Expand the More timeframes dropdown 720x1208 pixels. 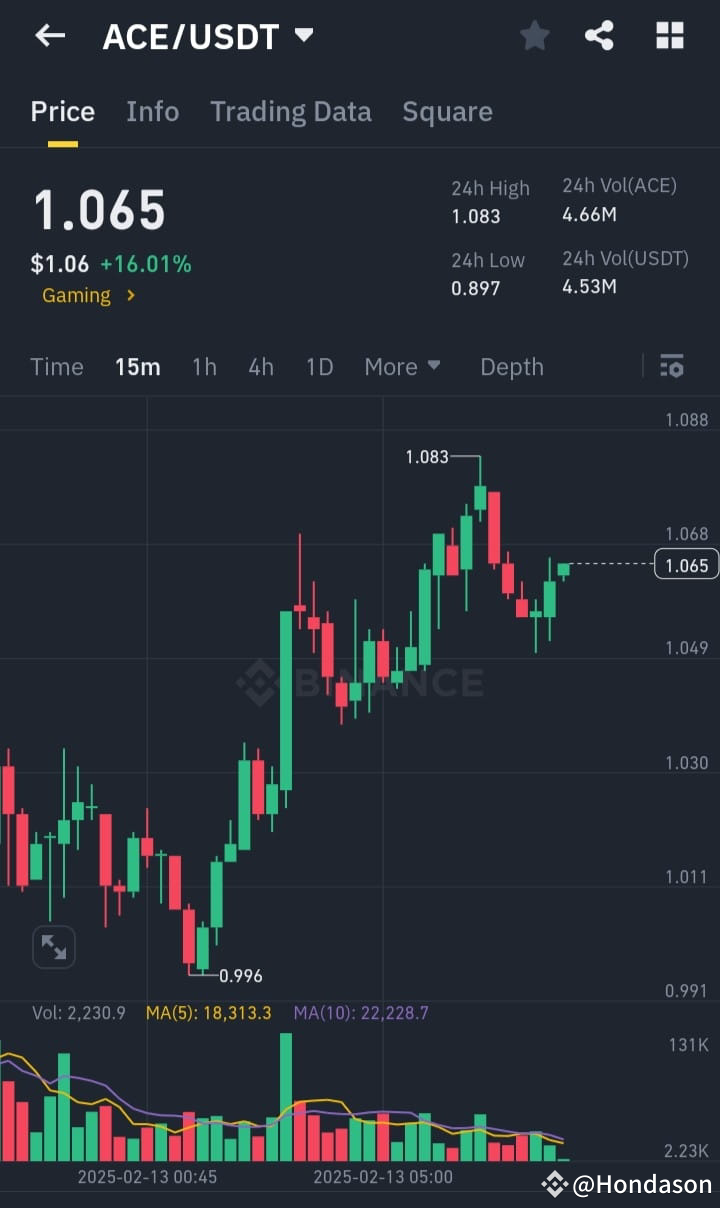(402, 366)
